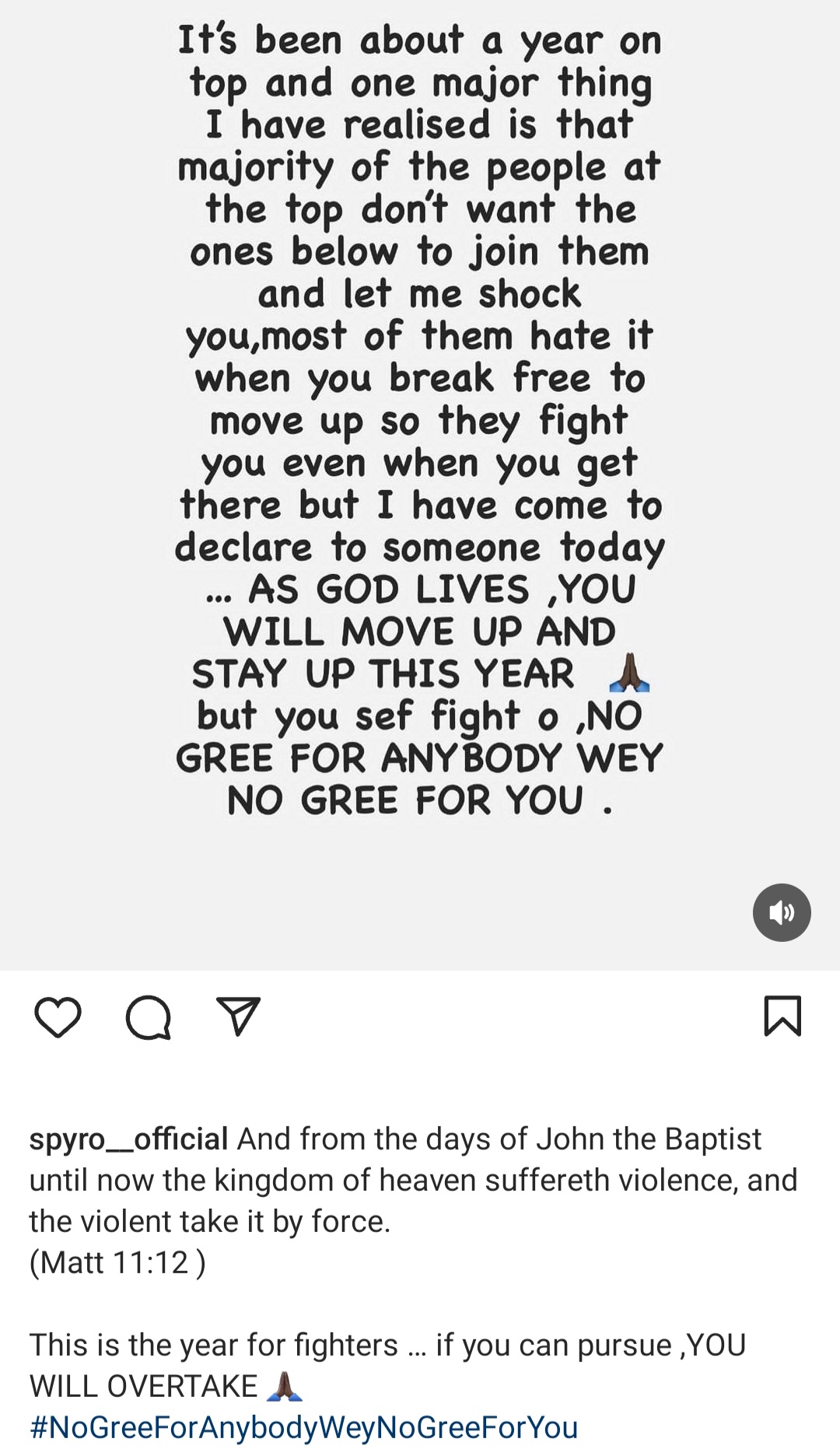Open #NoGreeForAnybodyWeyNoGreeForYou hashtag
This screenshot has width=840, height=1449.
[x=303, y=1428]
